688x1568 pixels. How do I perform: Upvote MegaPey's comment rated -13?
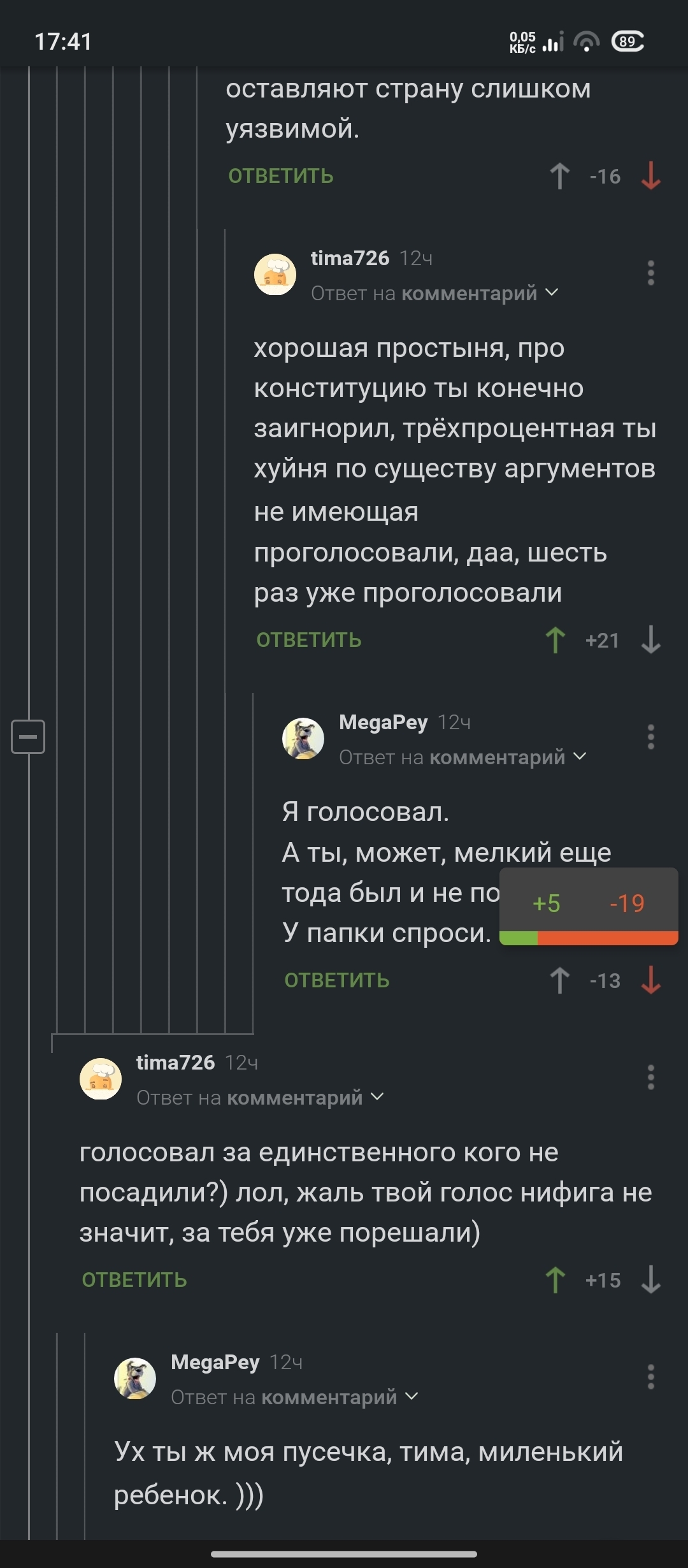click(x=559, y=980)
